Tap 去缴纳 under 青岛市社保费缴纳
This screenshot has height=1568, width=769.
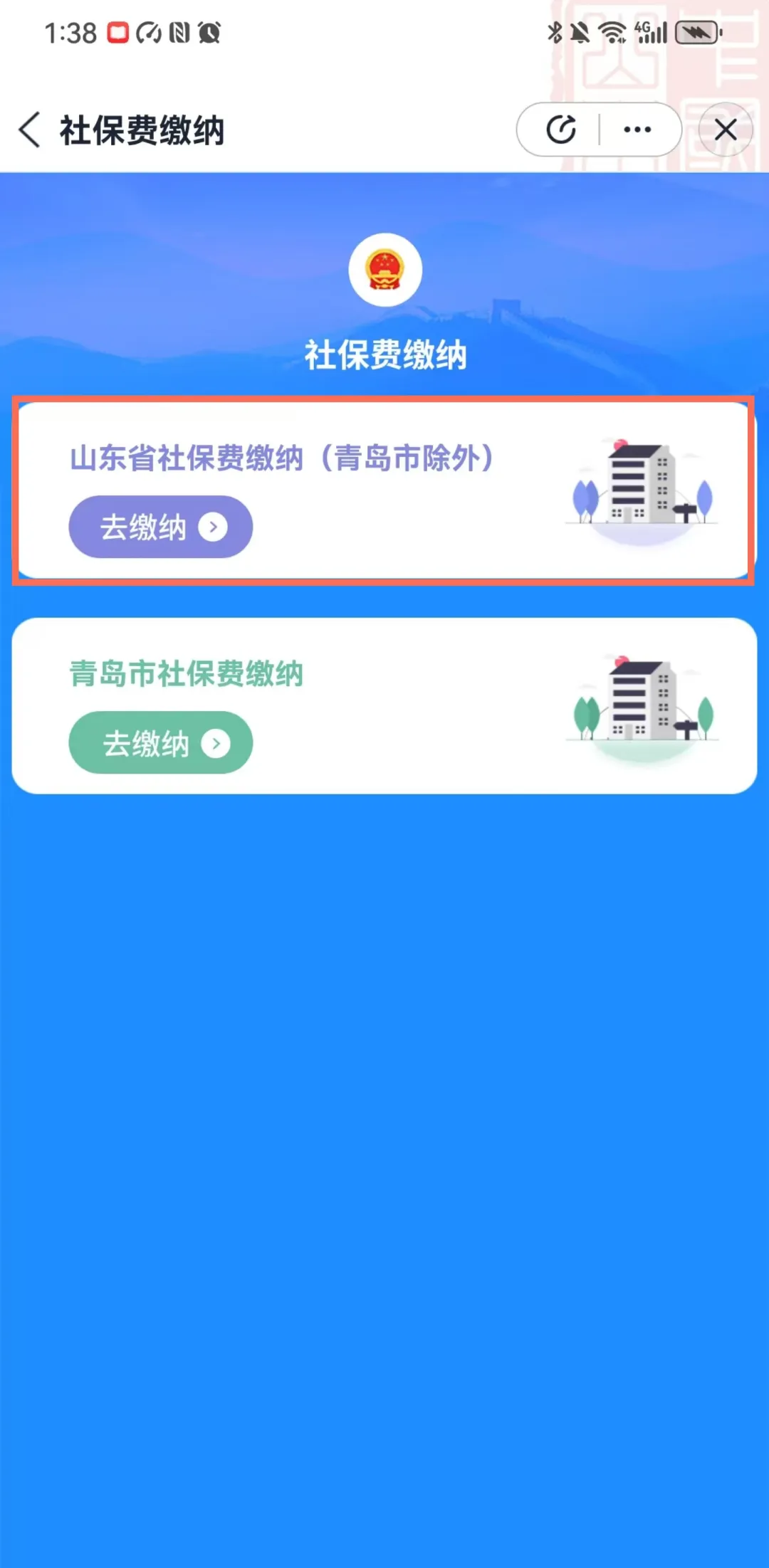[x=161, y=742]
